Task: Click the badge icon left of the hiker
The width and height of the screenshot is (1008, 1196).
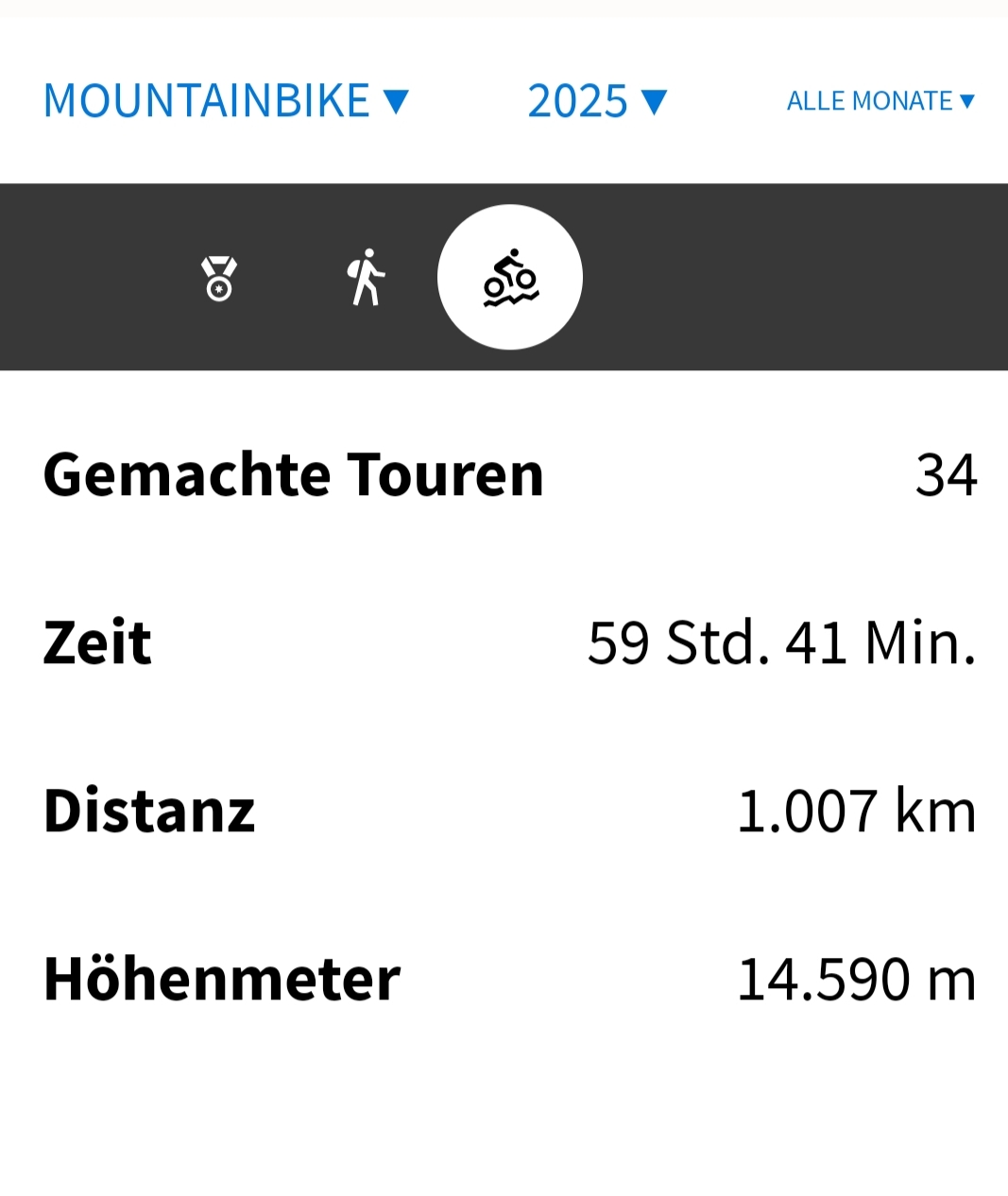Action: 218,277
